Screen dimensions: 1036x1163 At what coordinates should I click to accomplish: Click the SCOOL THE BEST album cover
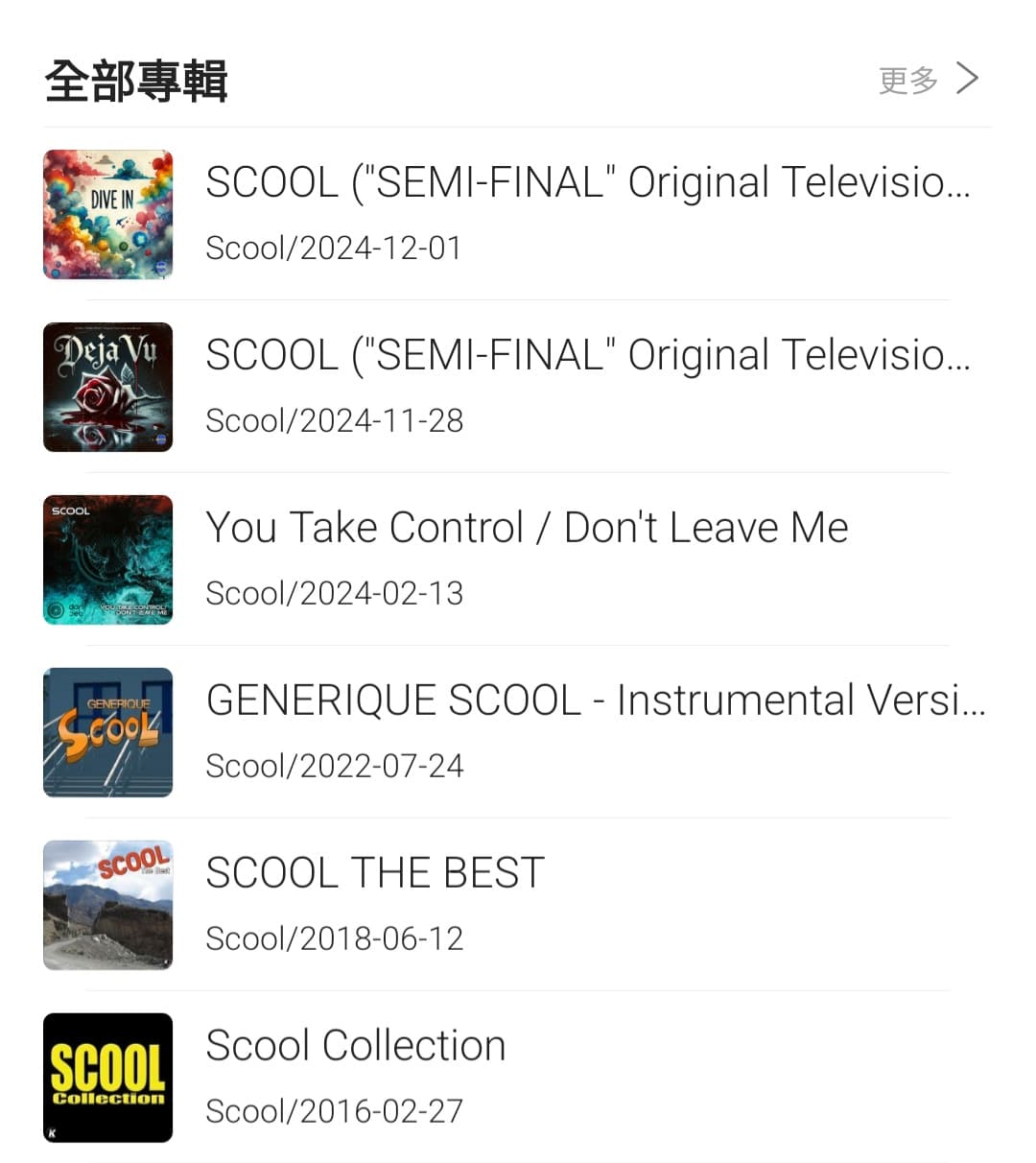click(x=107, y=905)
